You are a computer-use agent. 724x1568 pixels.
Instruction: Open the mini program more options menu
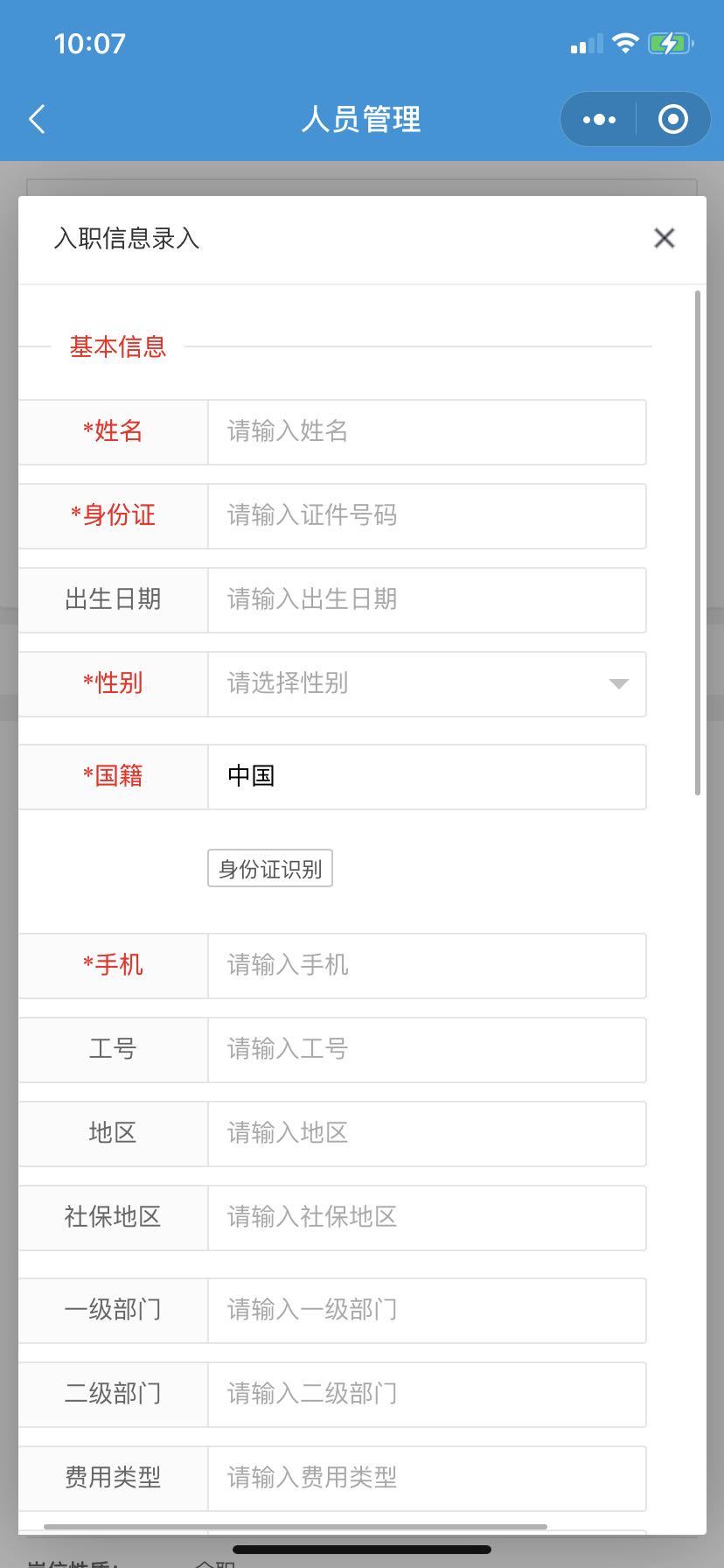point(599,119)
